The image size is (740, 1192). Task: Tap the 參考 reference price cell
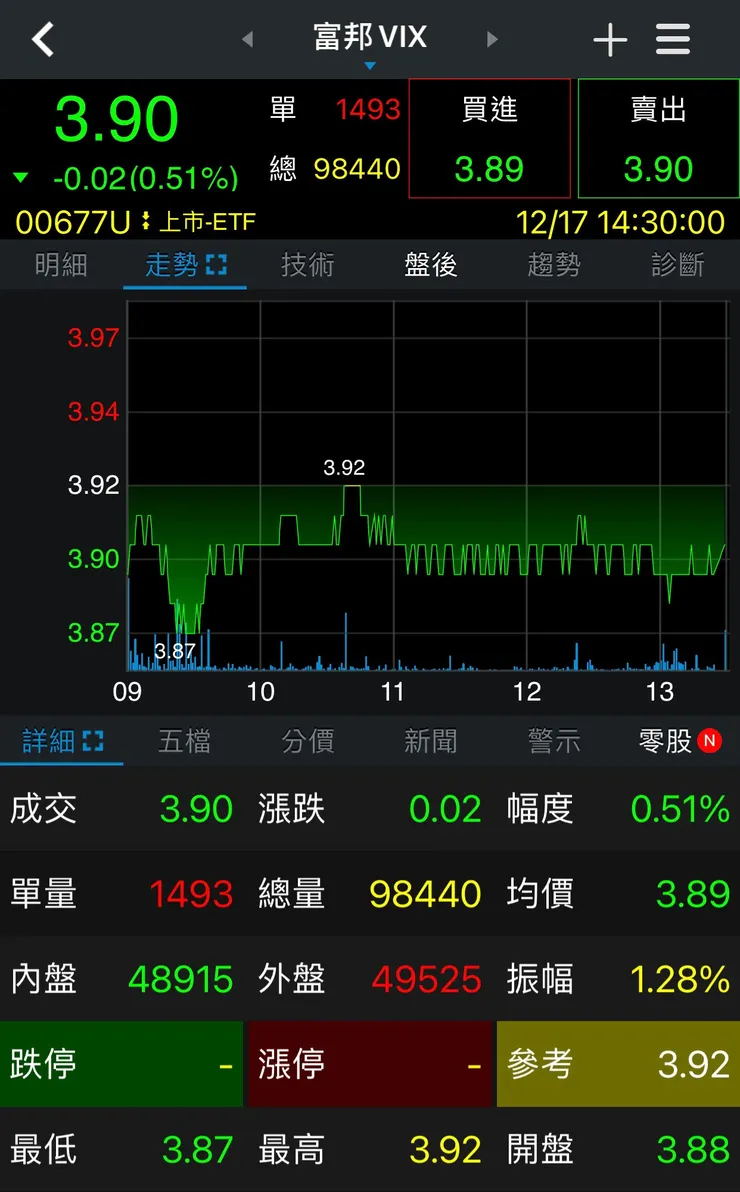coord(617,1064)
